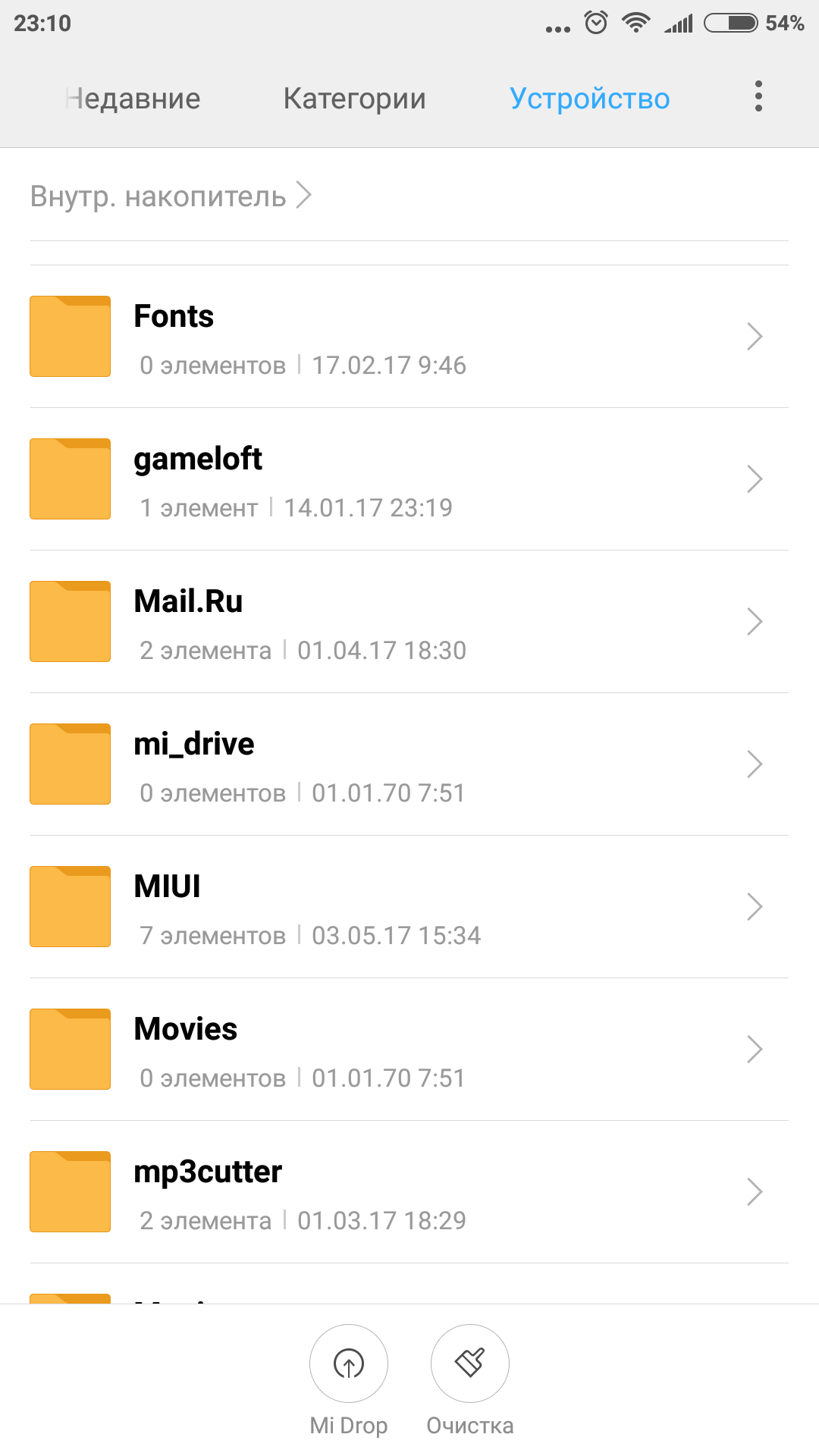Open the mi_drive folder
This screenshot has height=1456, width=819.
[x=409, y=764]
